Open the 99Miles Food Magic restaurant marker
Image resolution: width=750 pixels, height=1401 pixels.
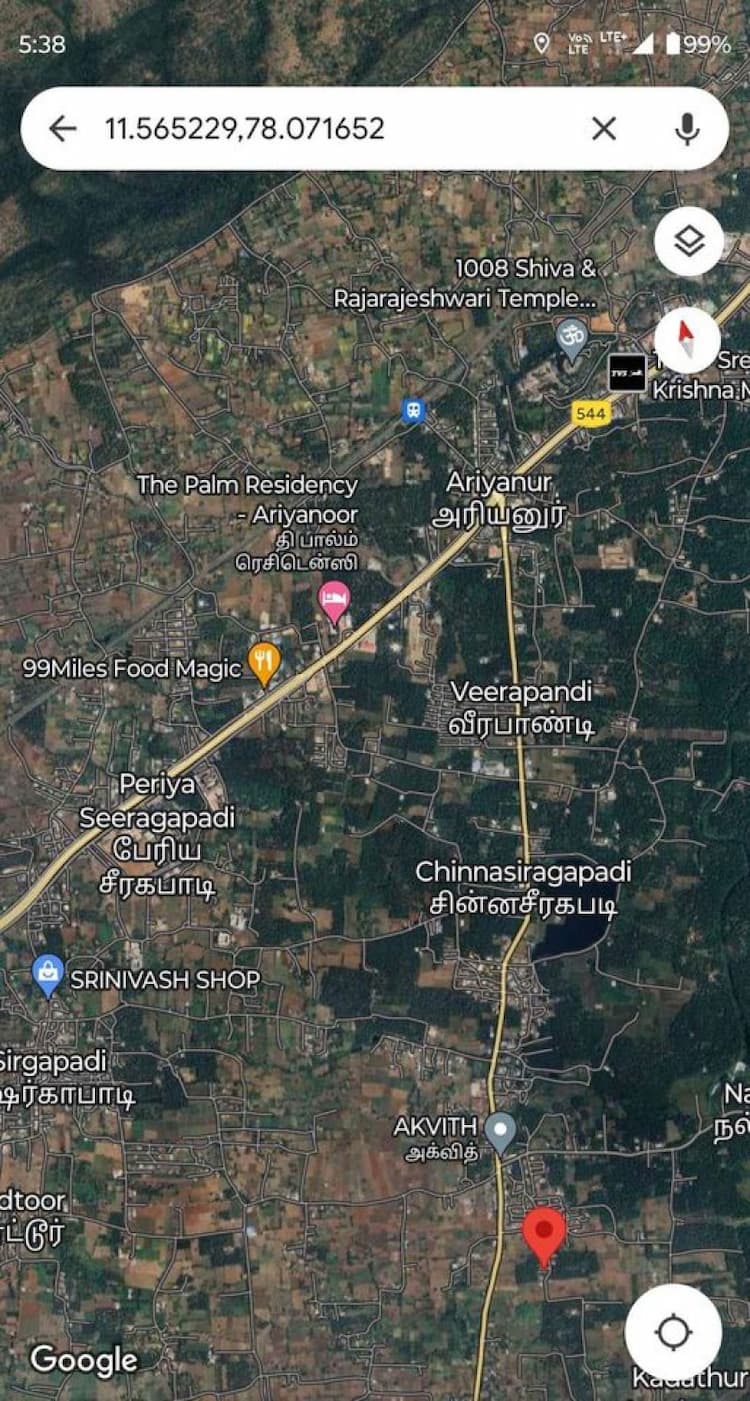click(264, 664)
